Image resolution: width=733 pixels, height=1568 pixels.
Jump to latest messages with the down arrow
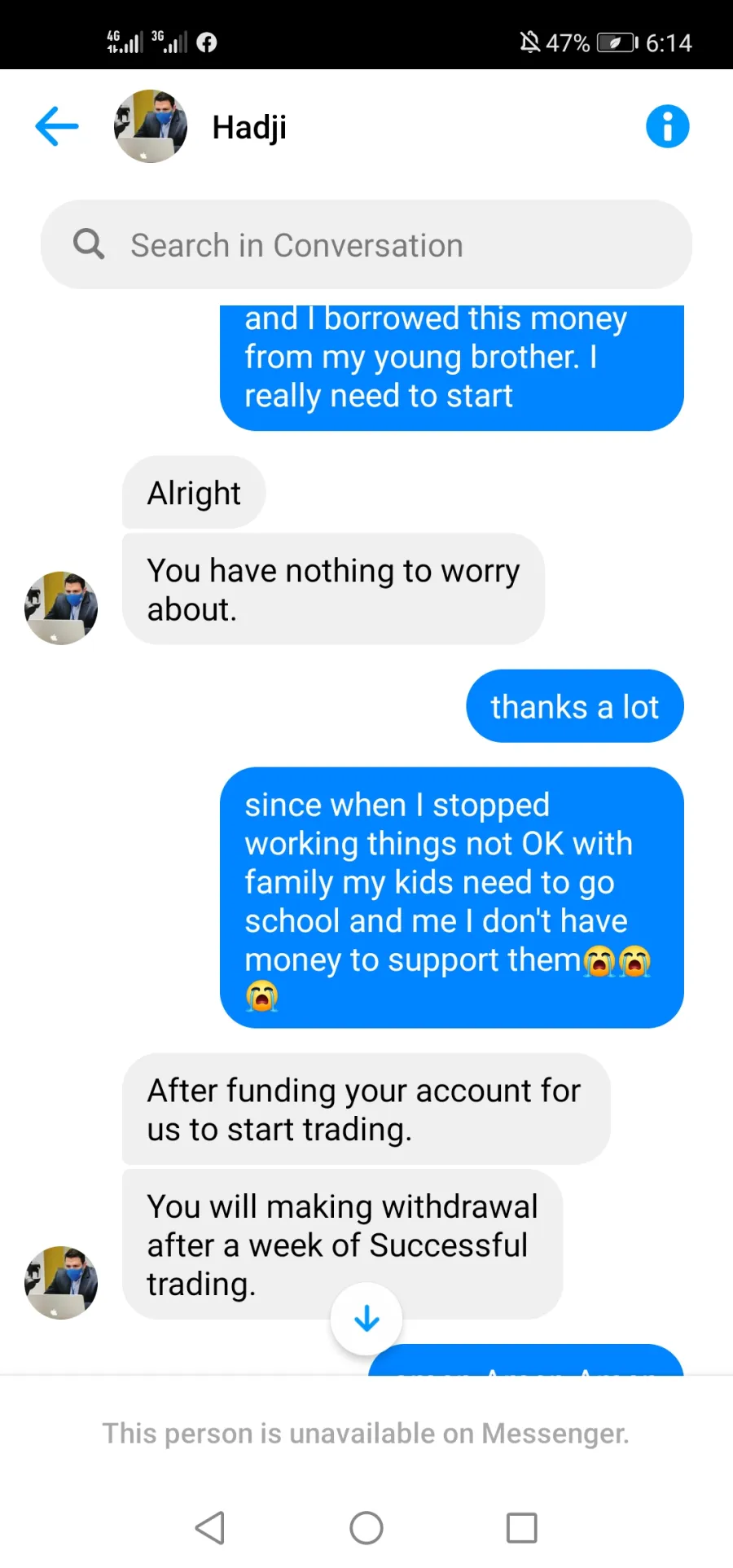366,1319
